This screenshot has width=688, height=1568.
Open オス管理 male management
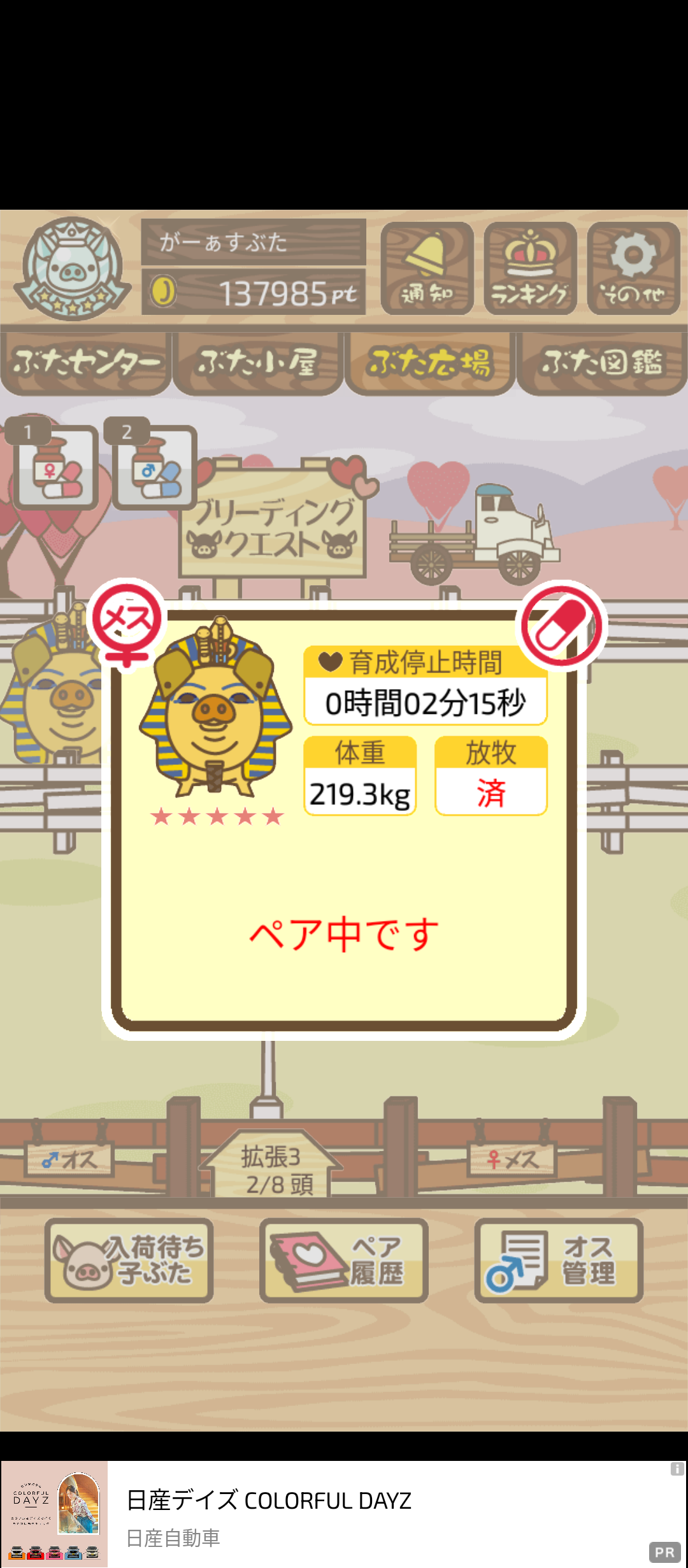point(559,1259)
